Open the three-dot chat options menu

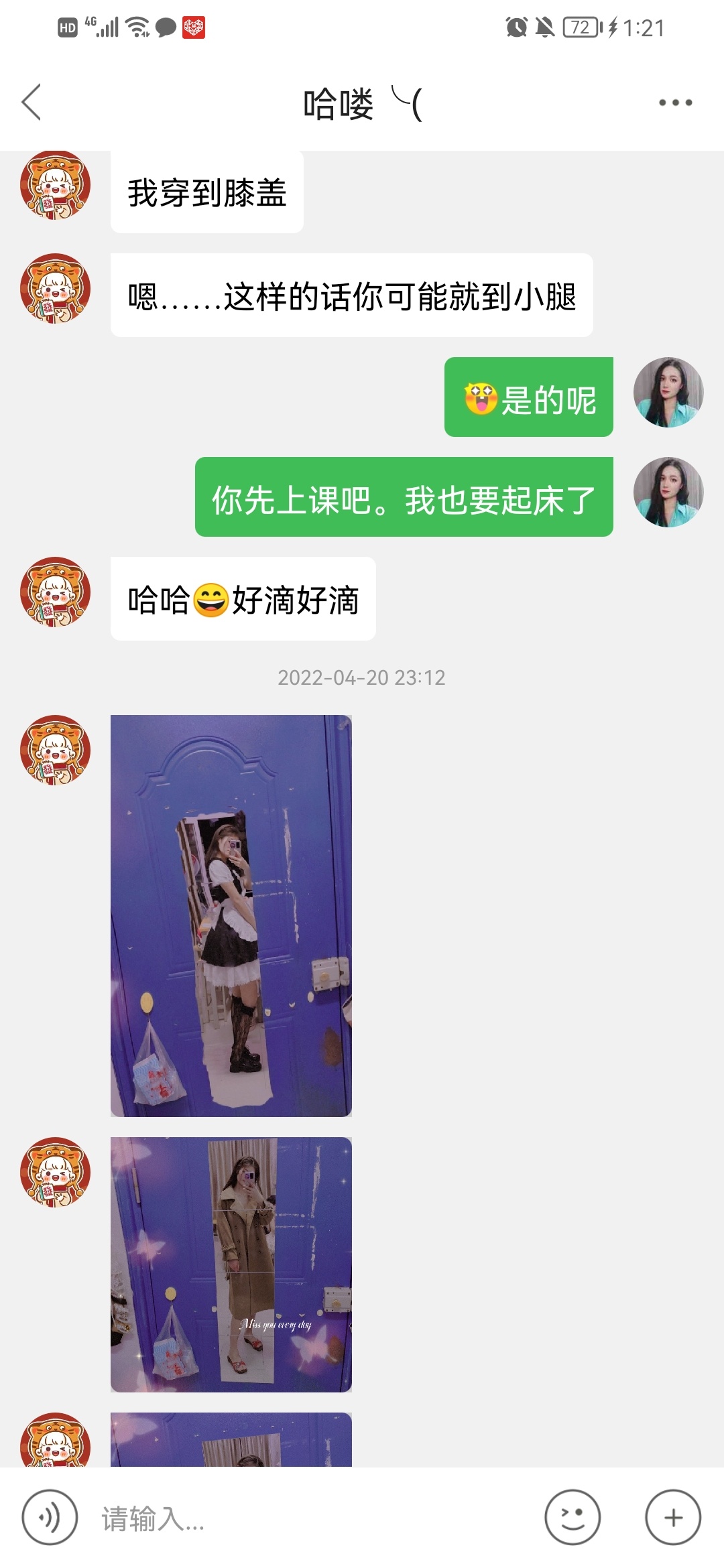(674, 103)
